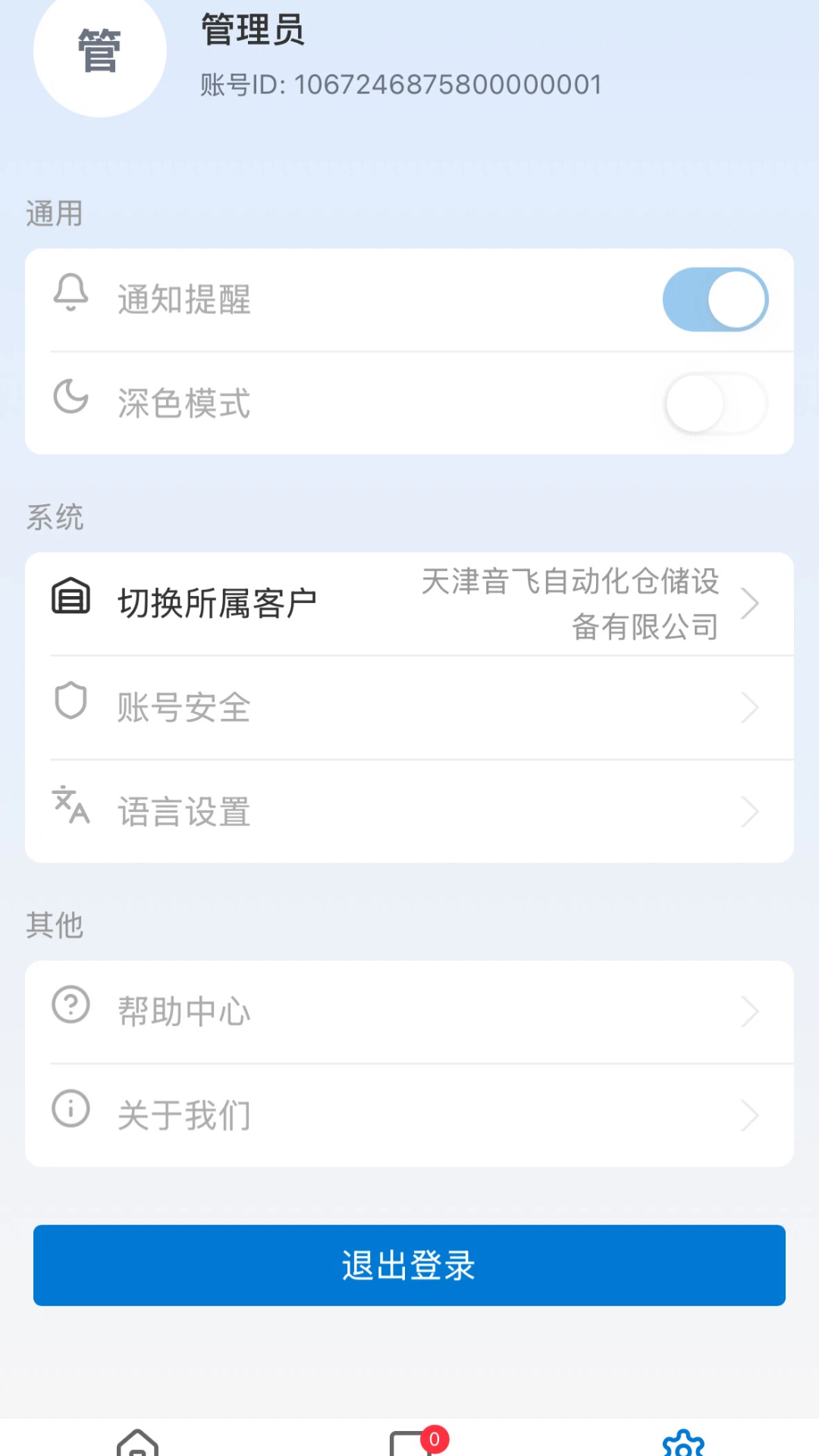Expand 切换所属客户 to switch customer
819x1456 pixels.
point(409,603)
